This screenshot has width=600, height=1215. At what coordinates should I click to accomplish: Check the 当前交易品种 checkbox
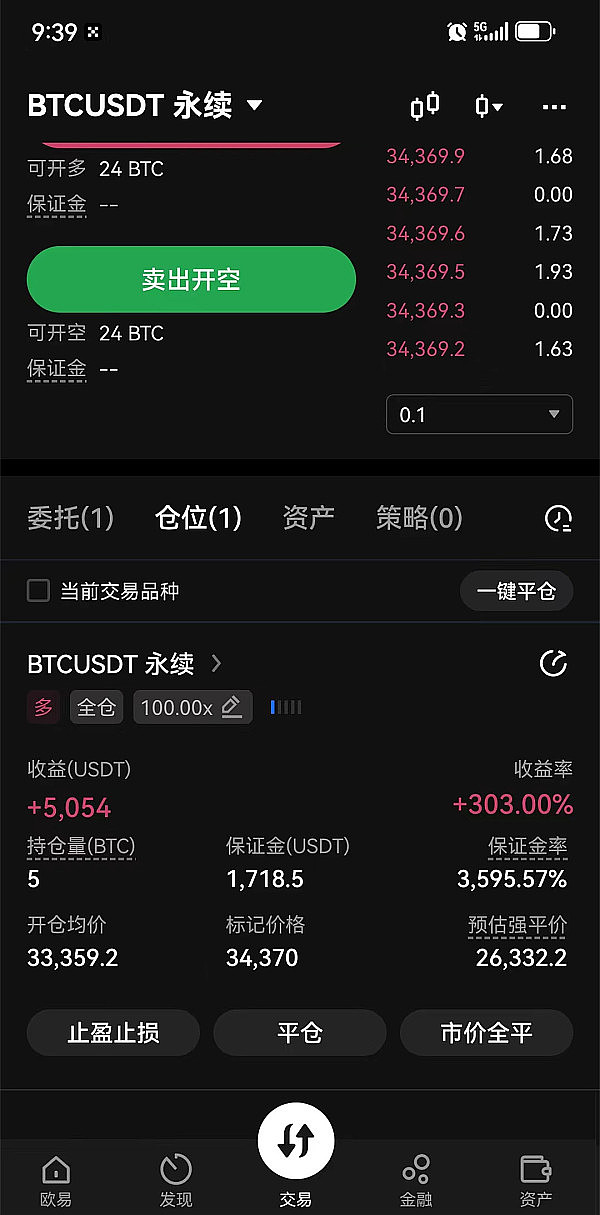(38, 591)
